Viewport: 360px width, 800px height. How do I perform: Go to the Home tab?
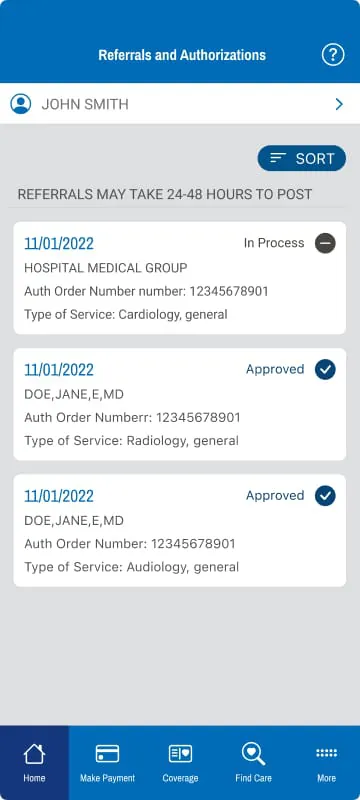pyautogui.click(x=34, y=763)
